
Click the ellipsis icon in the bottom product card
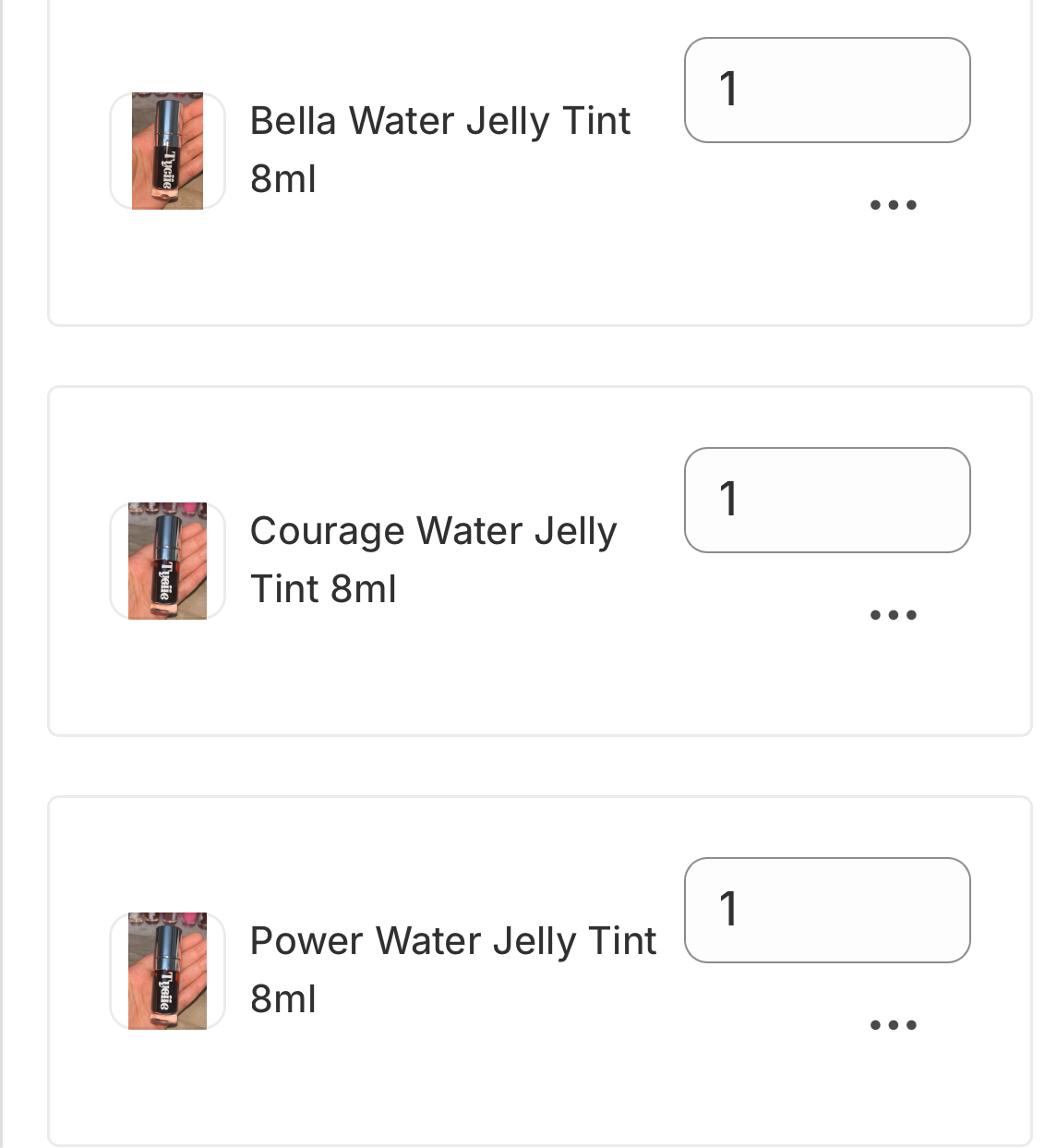tap(894, 1023)
